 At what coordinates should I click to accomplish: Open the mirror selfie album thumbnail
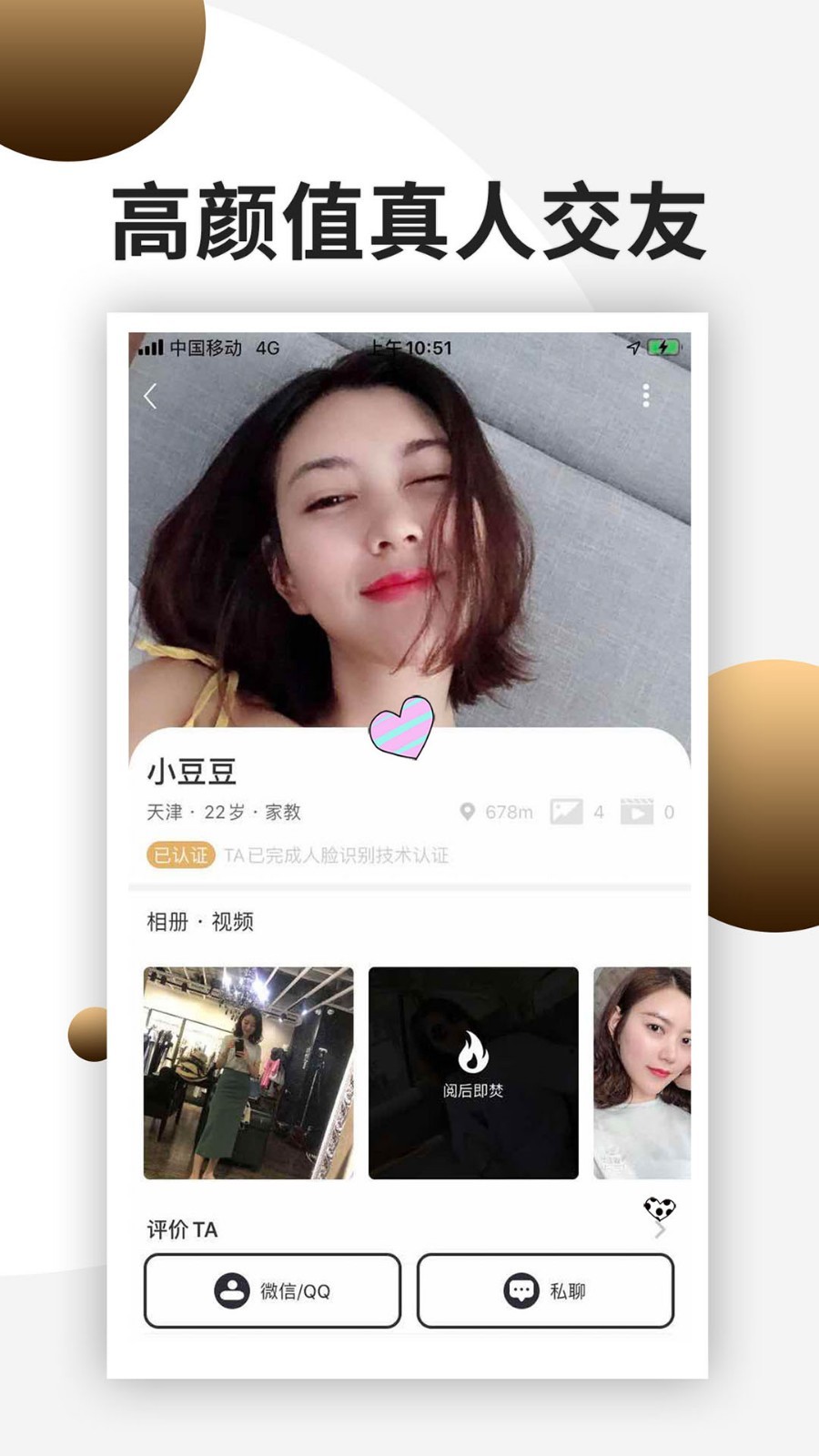250,1072
